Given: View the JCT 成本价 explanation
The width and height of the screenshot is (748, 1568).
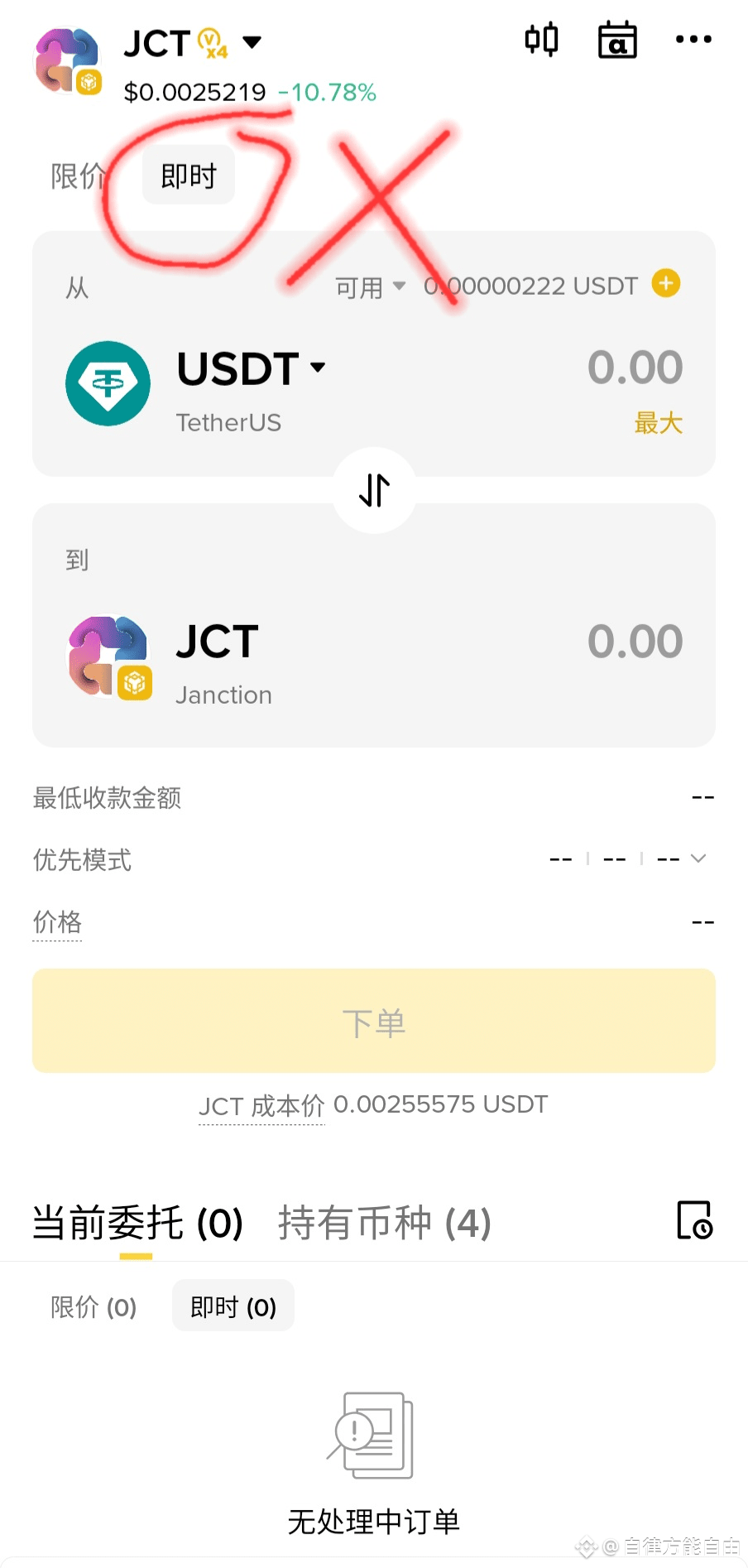Looking at the screenshot, I should (x=261, y=1106).
